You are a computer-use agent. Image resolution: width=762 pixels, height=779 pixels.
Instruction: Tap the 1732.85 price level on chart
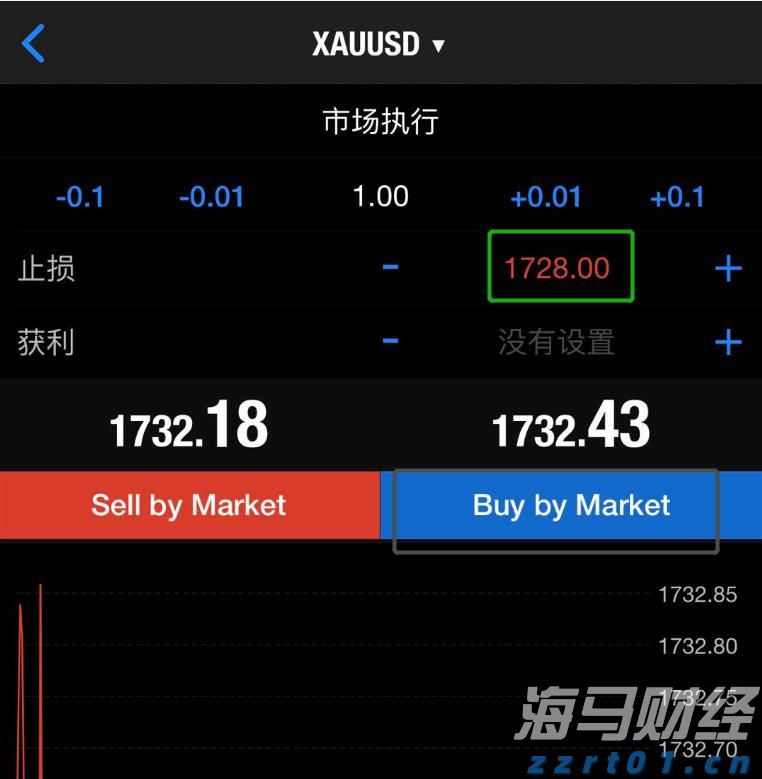tap(696, 593)
